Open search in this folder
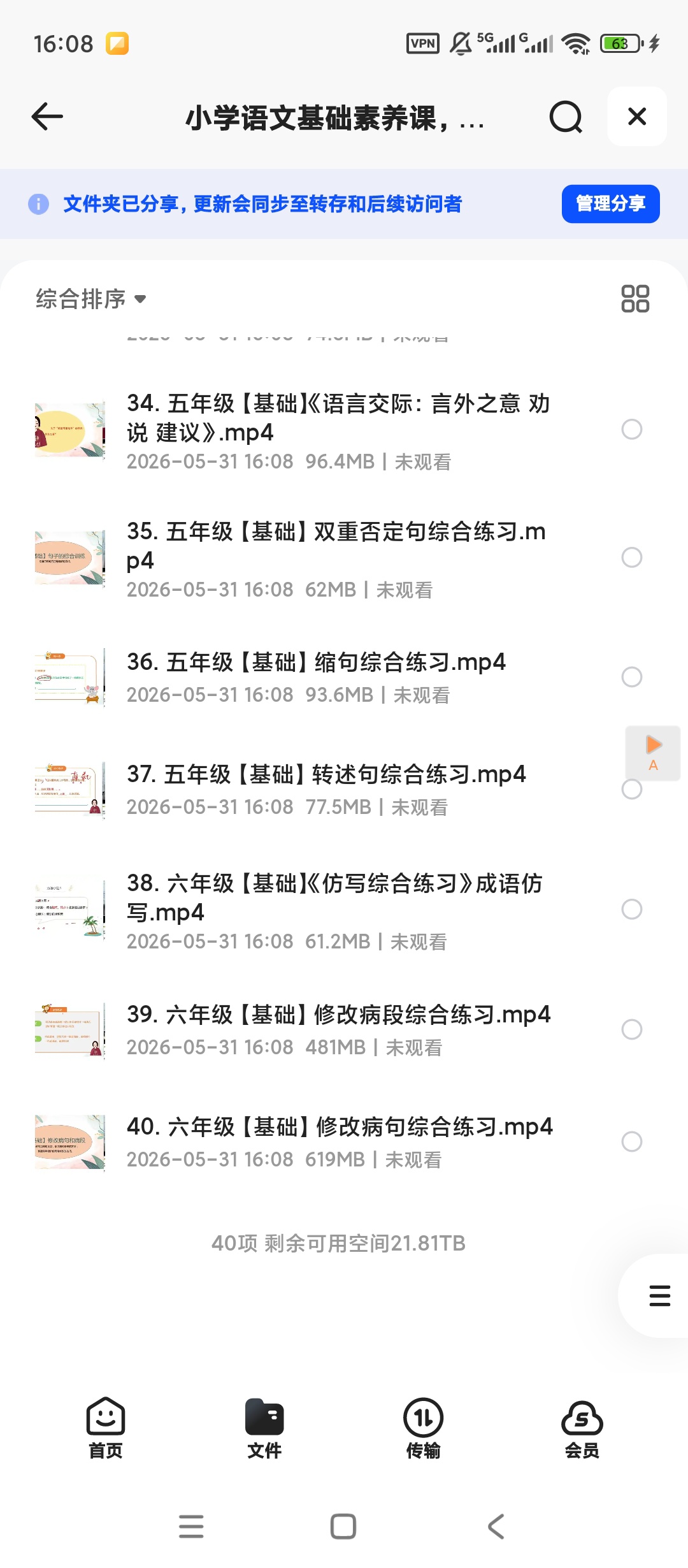 coord(566,117)
